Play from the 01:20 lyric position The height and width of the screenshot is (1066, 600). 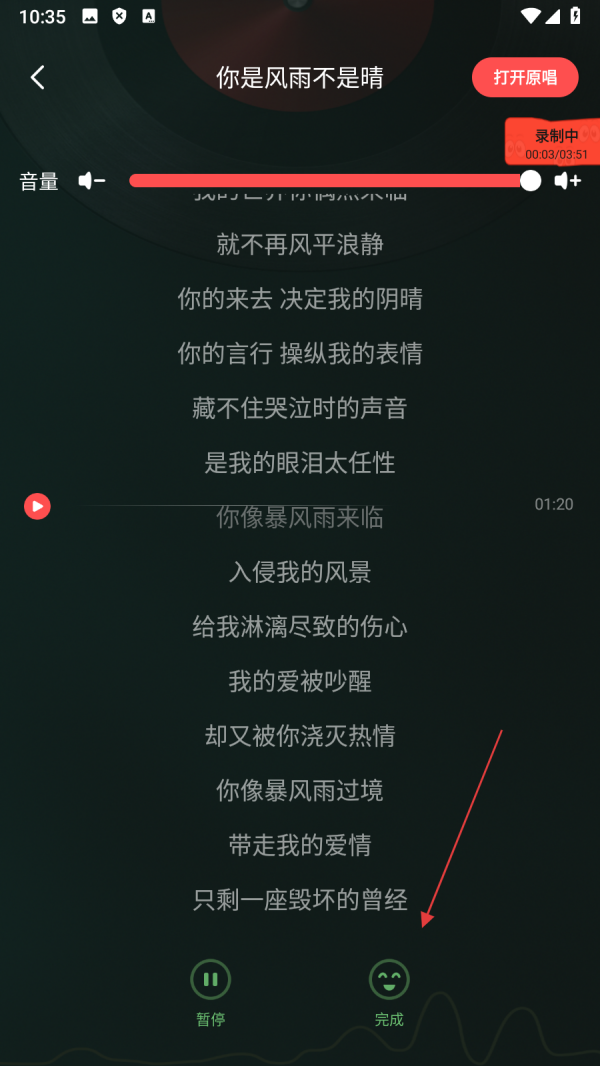(x=37, y=506)
